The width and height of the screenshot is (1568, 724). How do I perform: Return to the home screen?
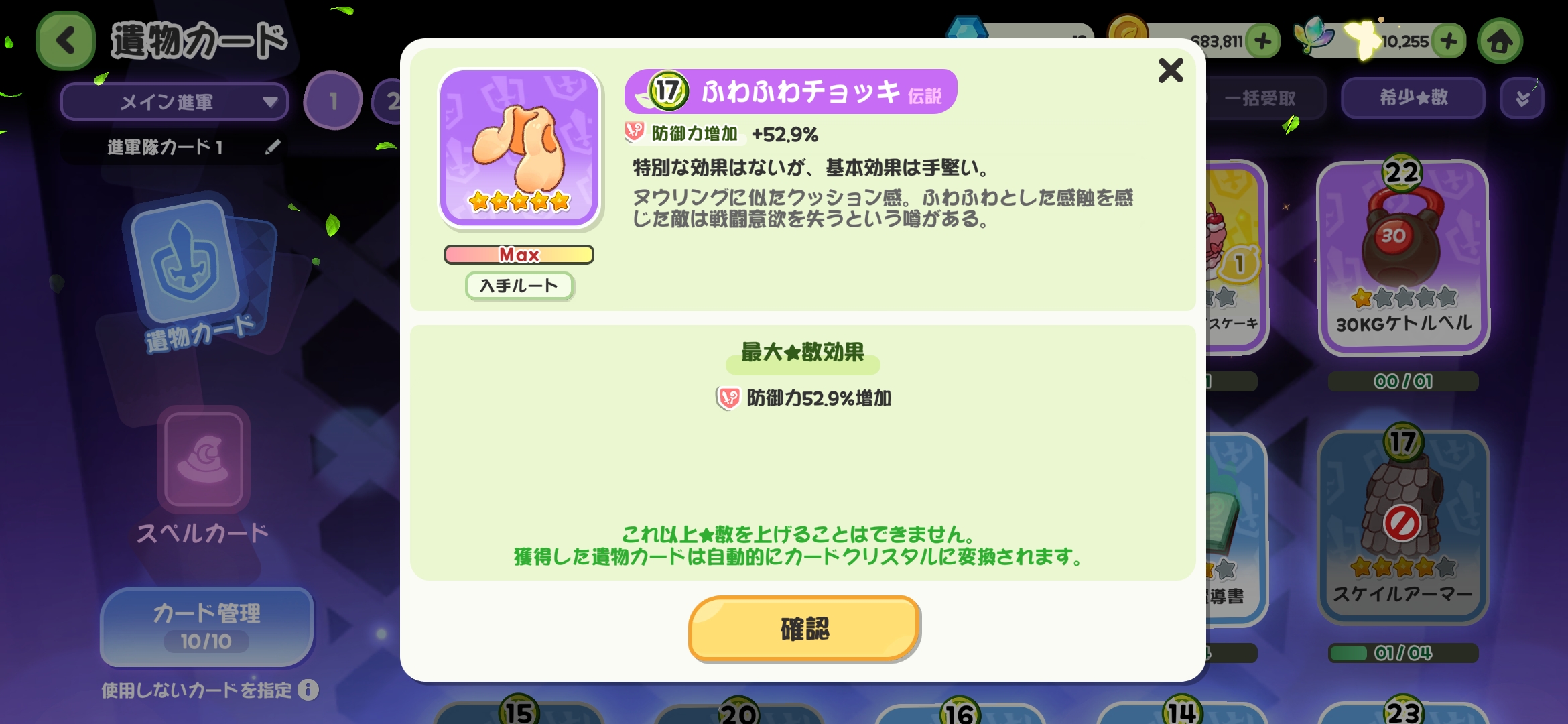1500,42
